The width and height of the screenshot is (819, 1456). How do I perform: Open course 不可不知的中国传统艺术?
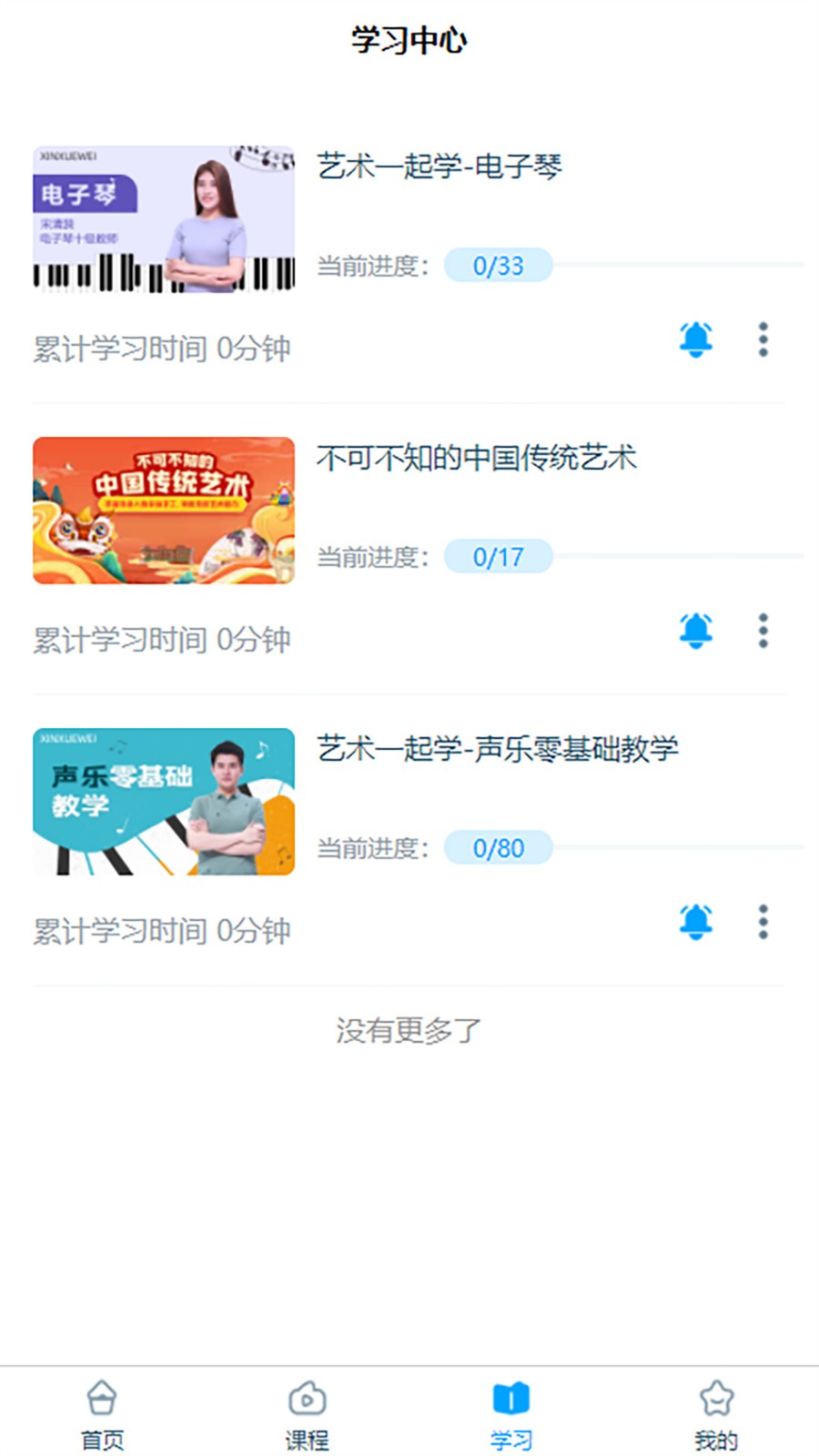478,460
